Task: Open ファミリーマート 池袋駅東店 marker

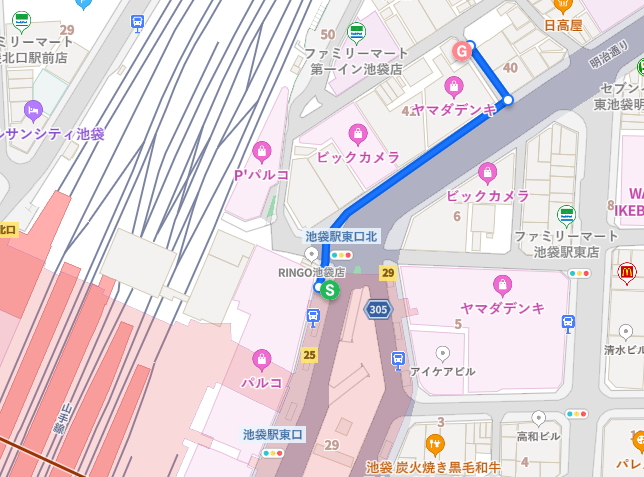Action: (567, 214)
